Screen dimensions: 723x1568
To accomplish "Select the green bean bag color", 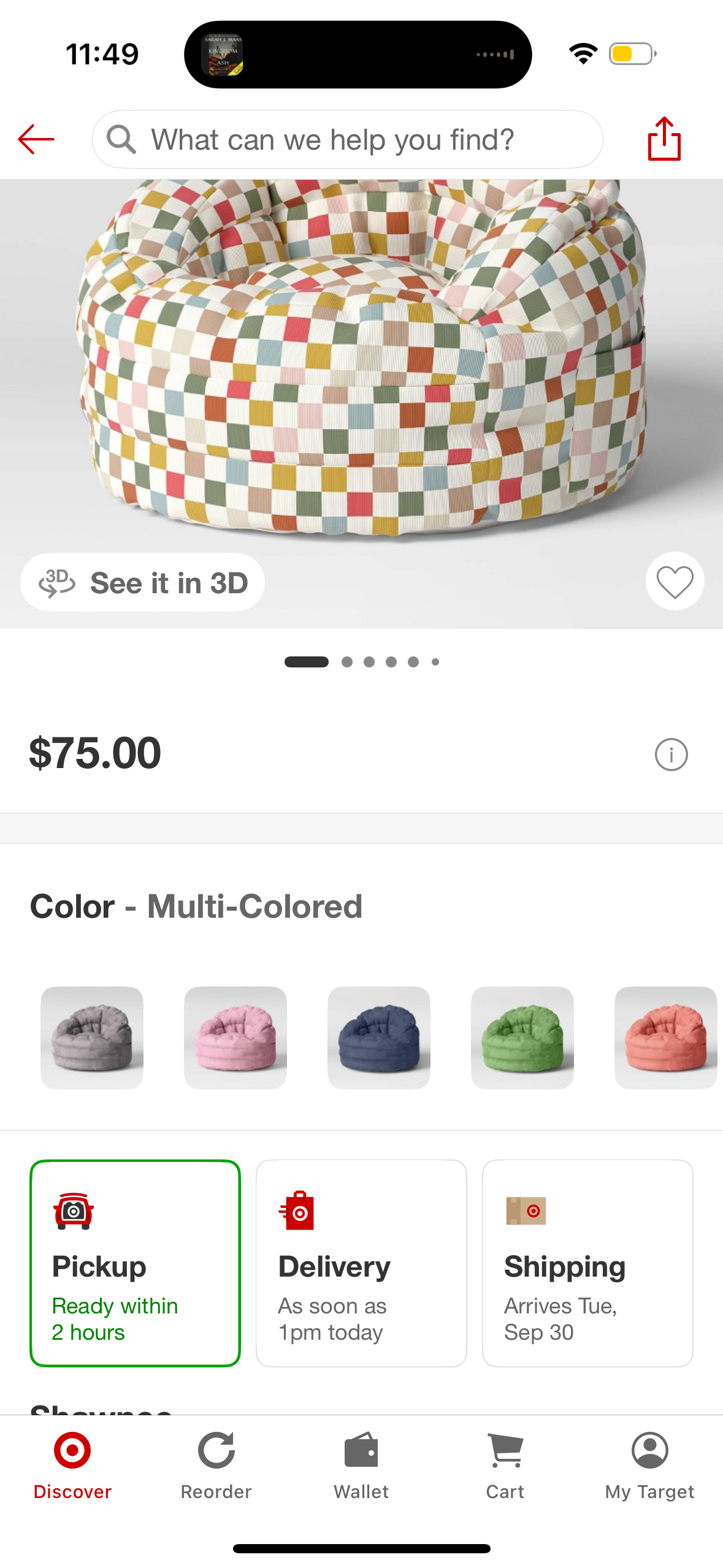I will point(522,1037).
